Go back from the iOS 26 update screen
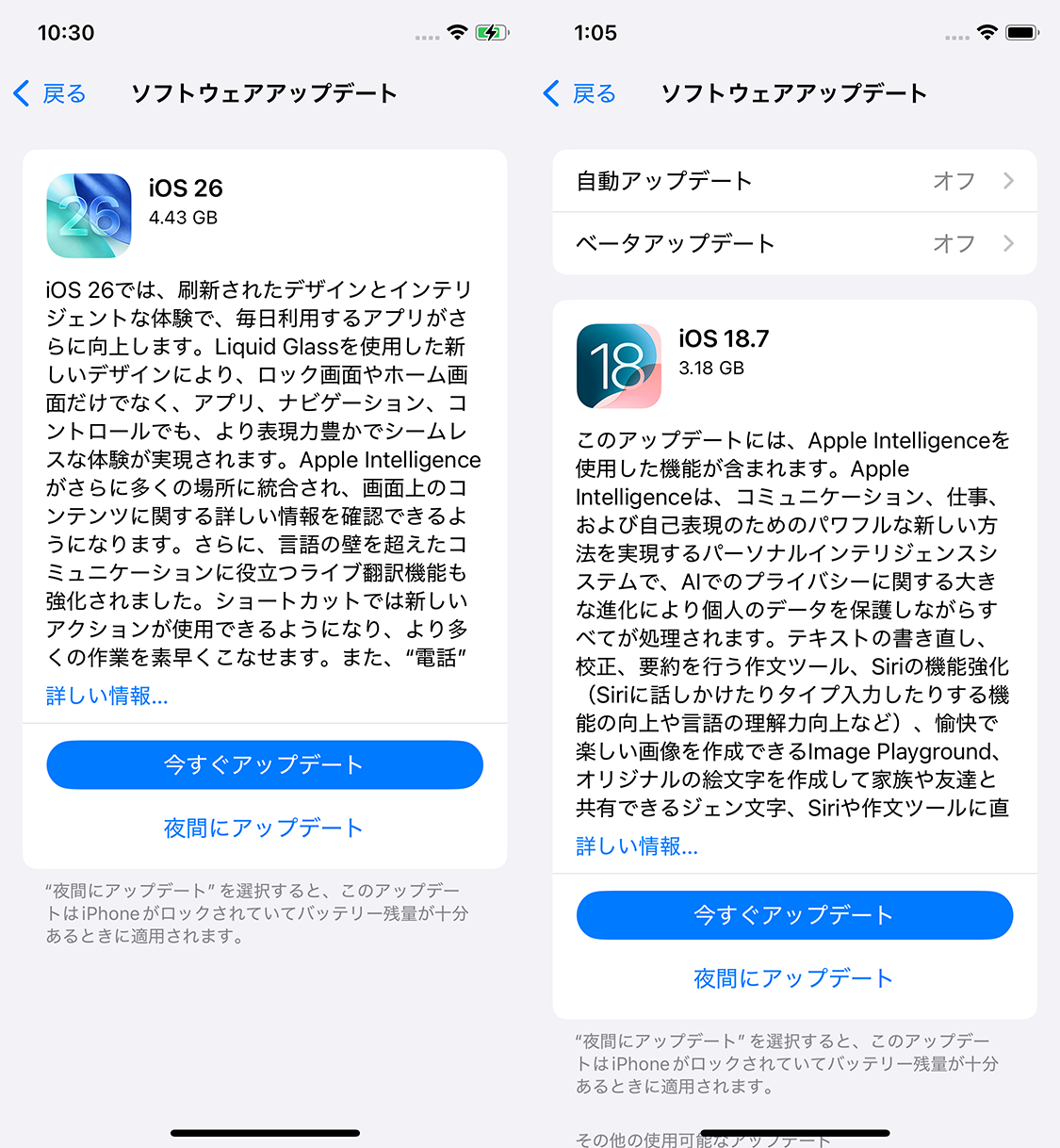1060x1148 pixels. (51, 93)
